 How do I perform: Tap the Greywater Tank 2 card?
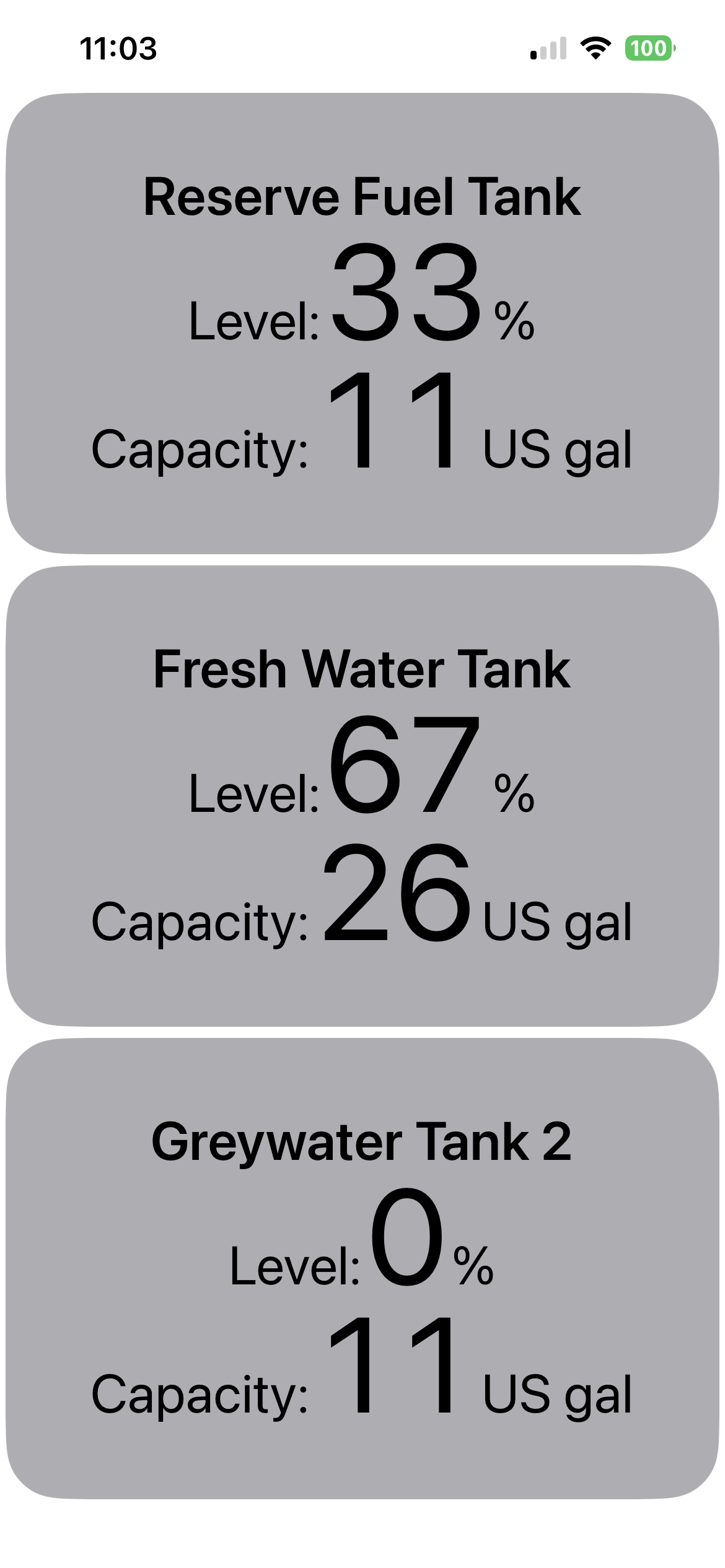(x=362, y=1268)
